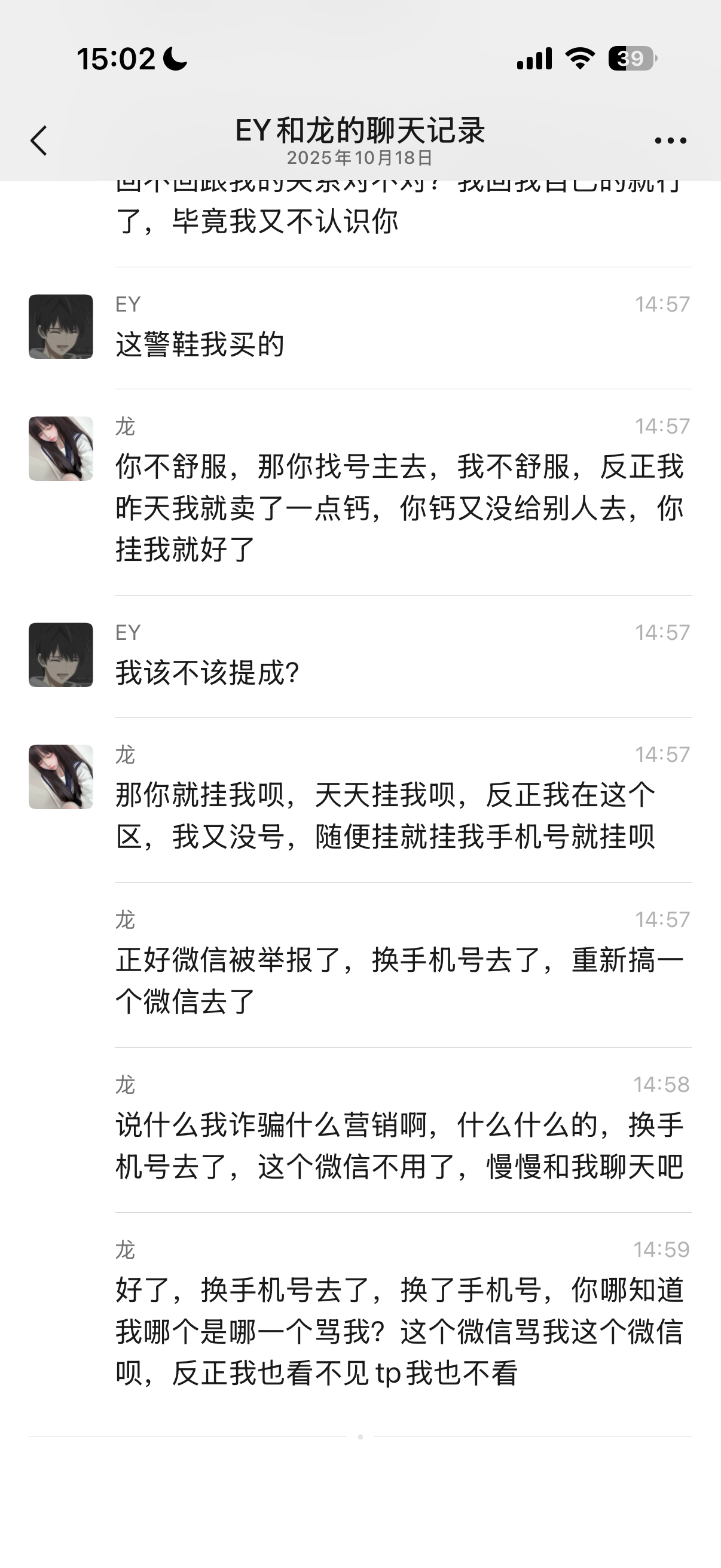The width and height of the screenshot is (721, 1568).
Task: Open the three-dots more options menu
Action: pos(671,141)
